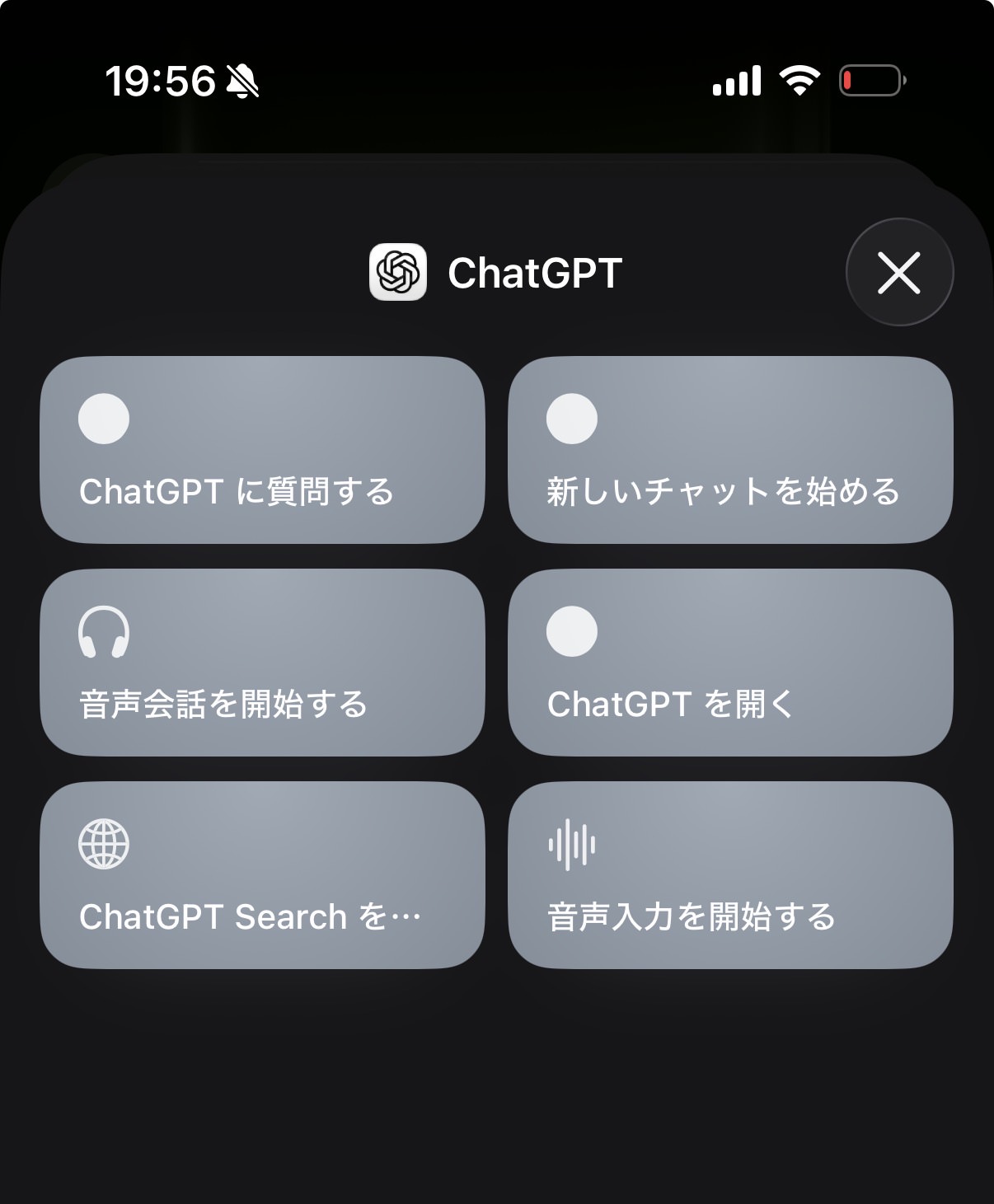Image resolution: width=994 pixels, height=1204 pixels.
Task: Tap the white circle icon on the question tile
Action: pos(104,418)
